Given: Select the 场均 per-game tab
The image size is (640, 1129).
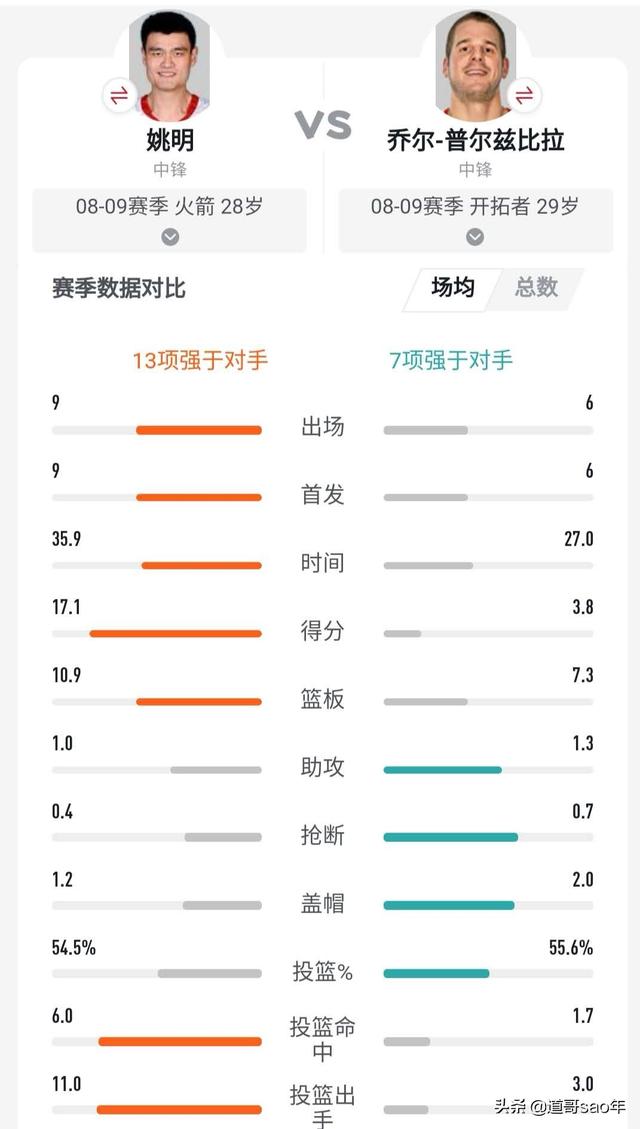Looking at the screenshot, I should 452,288.
